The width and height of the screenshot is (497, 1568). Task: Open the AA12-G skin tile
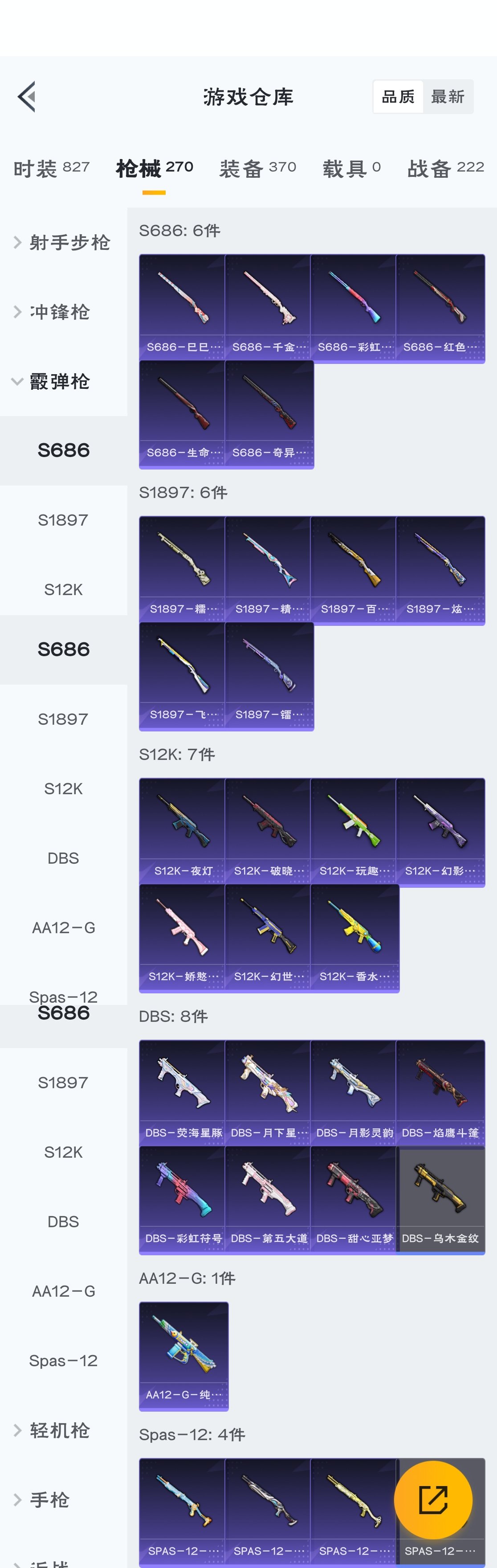[x=184, y=1355]
